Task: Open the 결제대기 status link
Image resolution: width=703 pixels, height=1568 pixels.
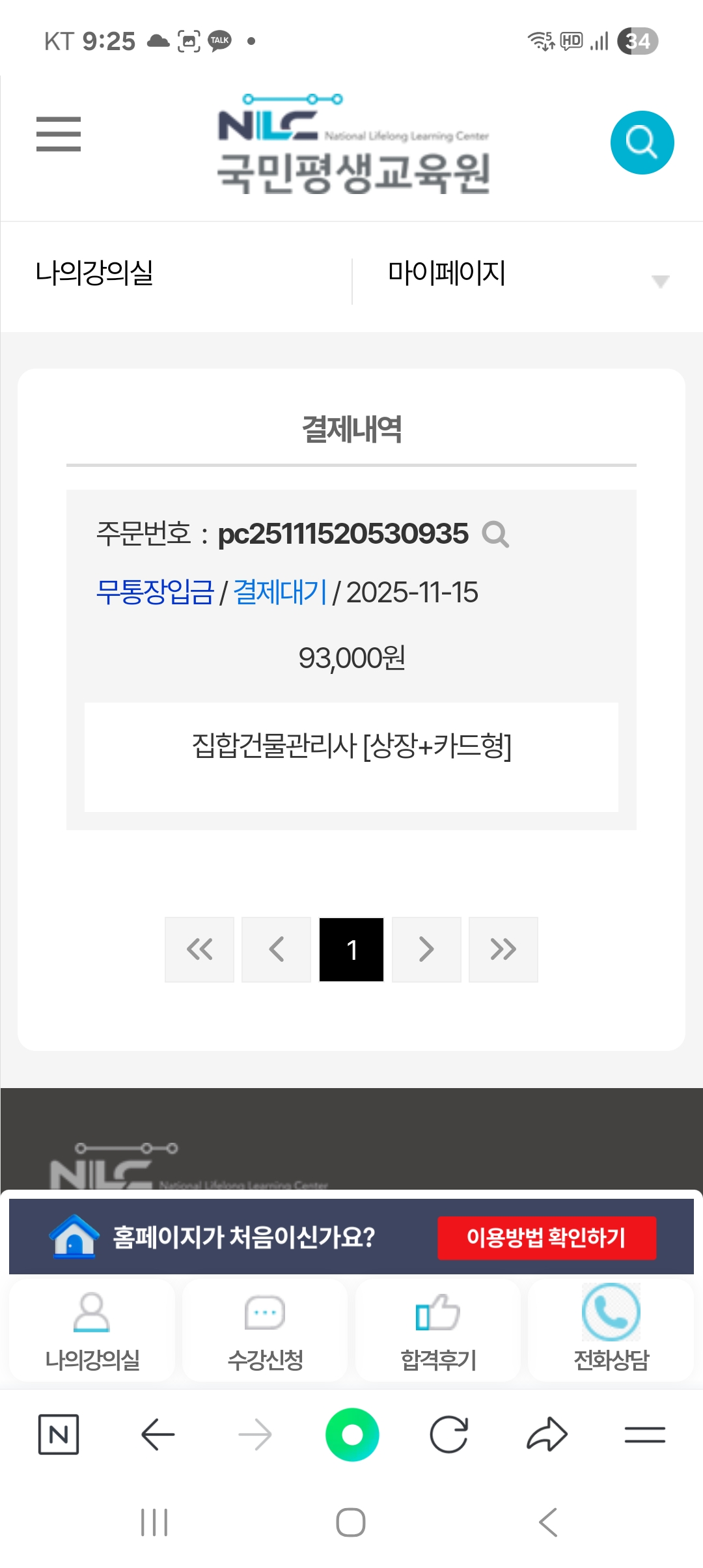Action: pos(280,593)
